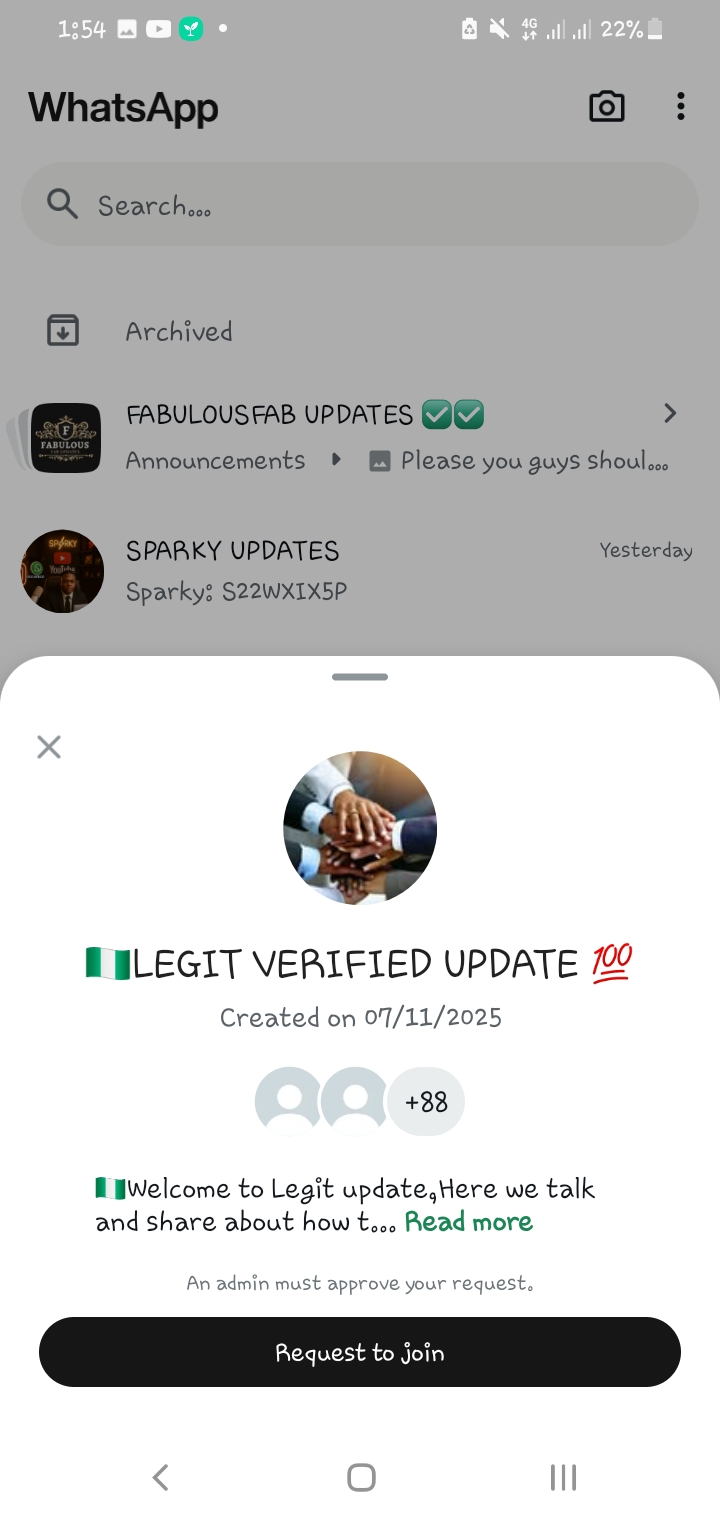Expand description with Read more
Screen dimensions: 720x1520
tap(468, 1222)
